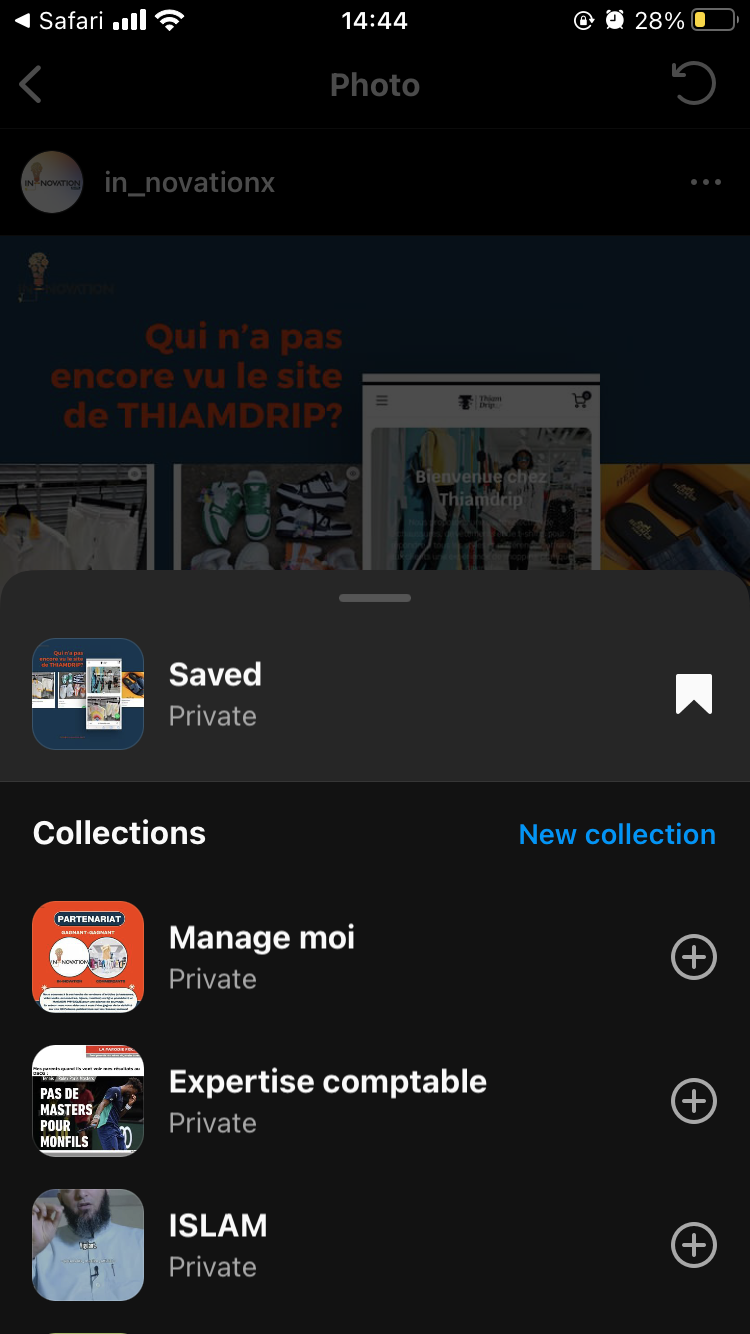Create a New collection
750x1334 pixels.
(x=617, y=834)
